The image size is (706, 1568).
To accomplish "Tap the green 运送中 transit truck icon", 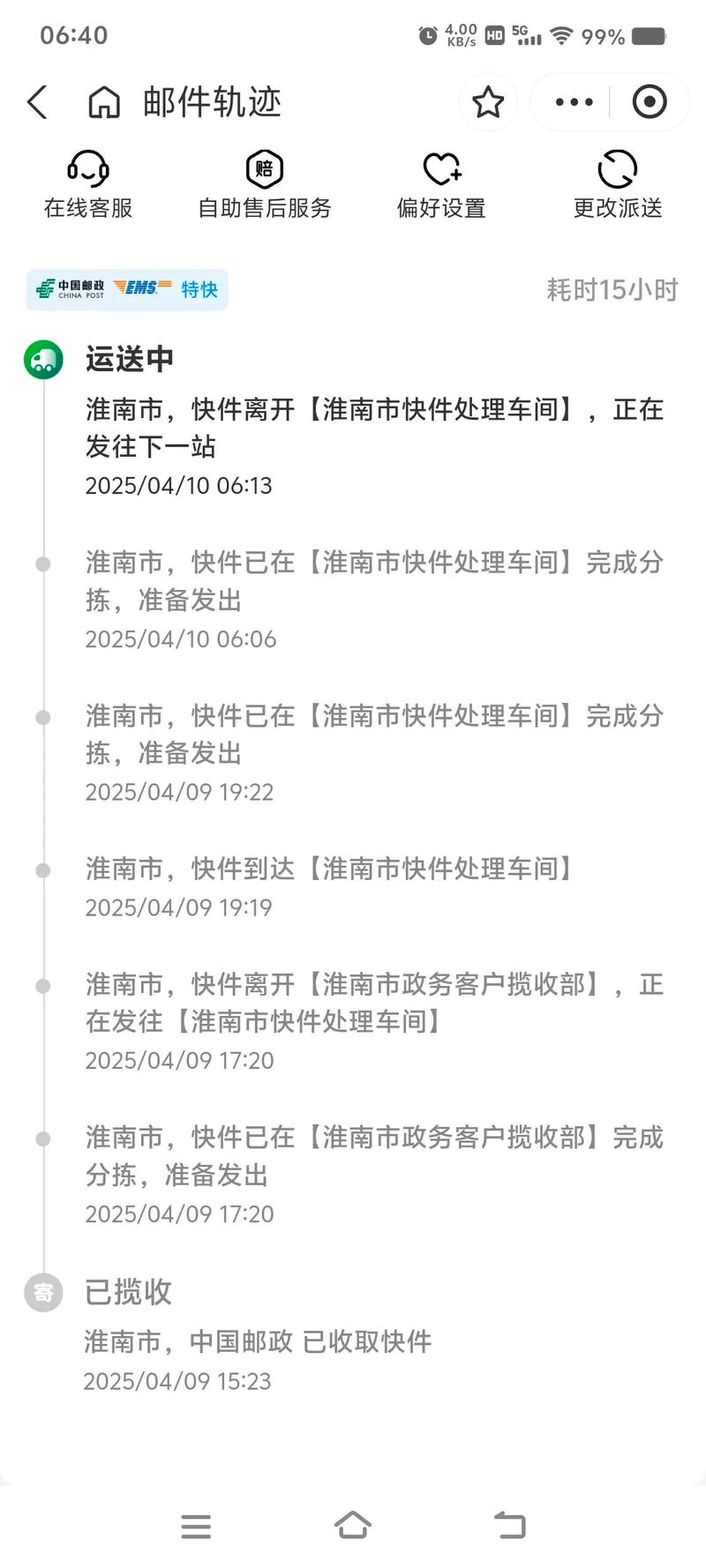I will pyautogui.click(x=43, y=360).
